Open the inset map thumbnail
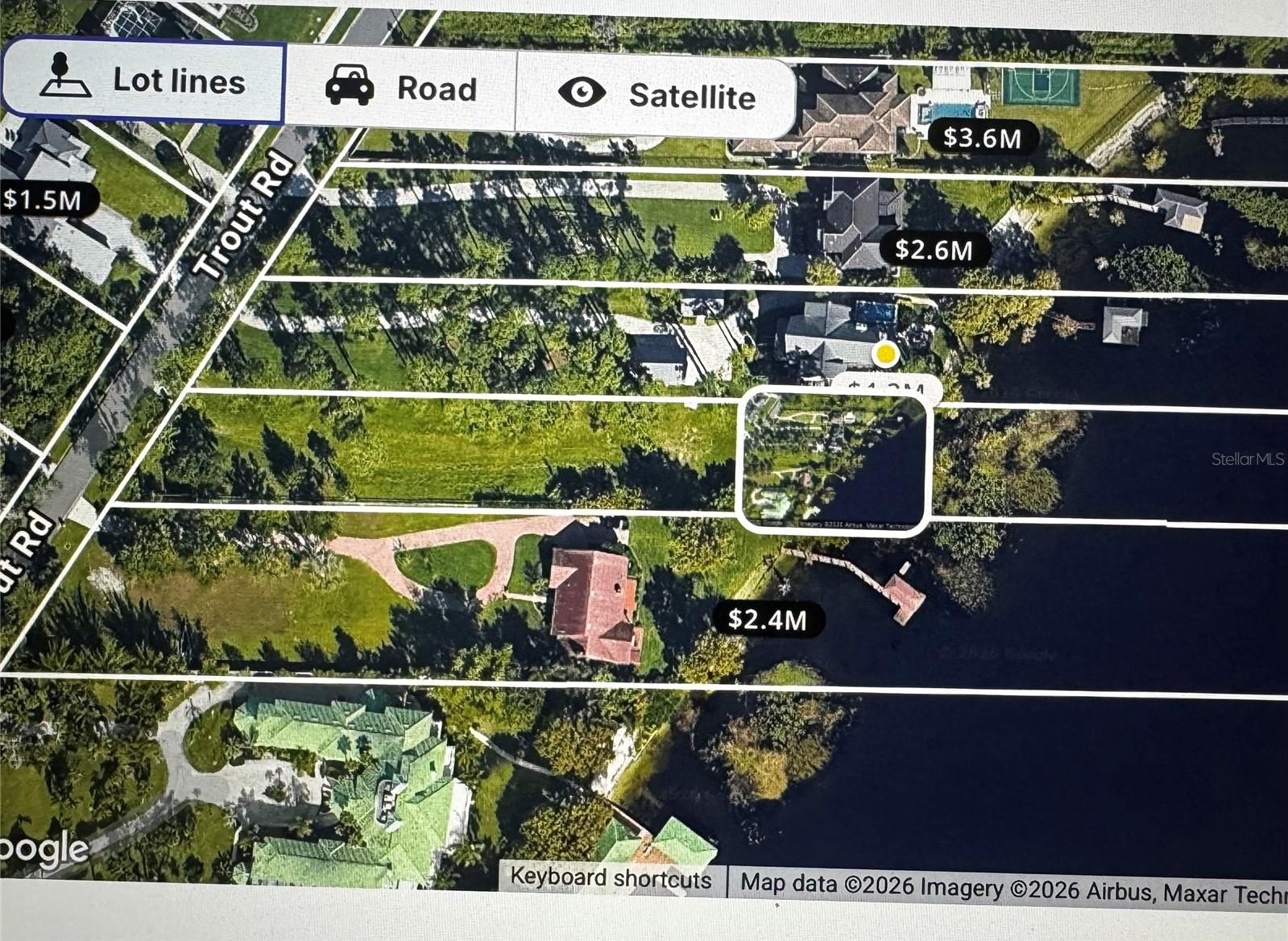Viewport: 1288px width, 941px height. 835,461
